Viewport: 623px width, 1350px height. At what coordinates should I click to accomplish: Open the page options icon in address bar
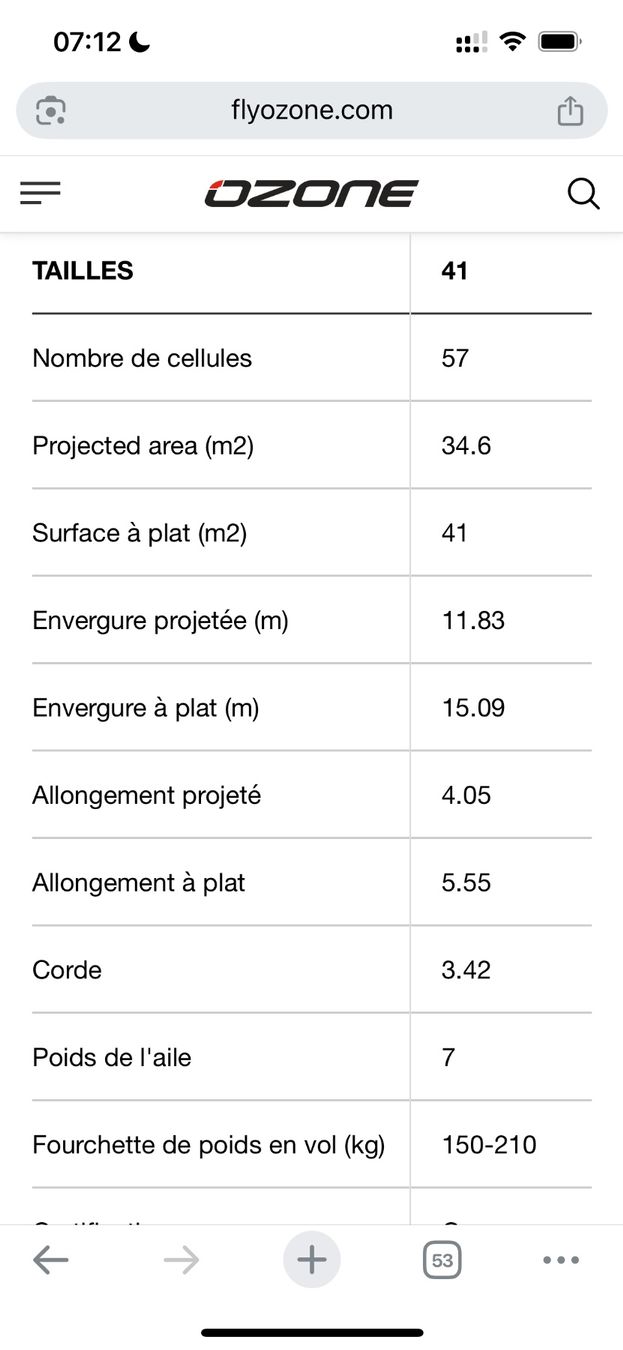click(51, 110)
